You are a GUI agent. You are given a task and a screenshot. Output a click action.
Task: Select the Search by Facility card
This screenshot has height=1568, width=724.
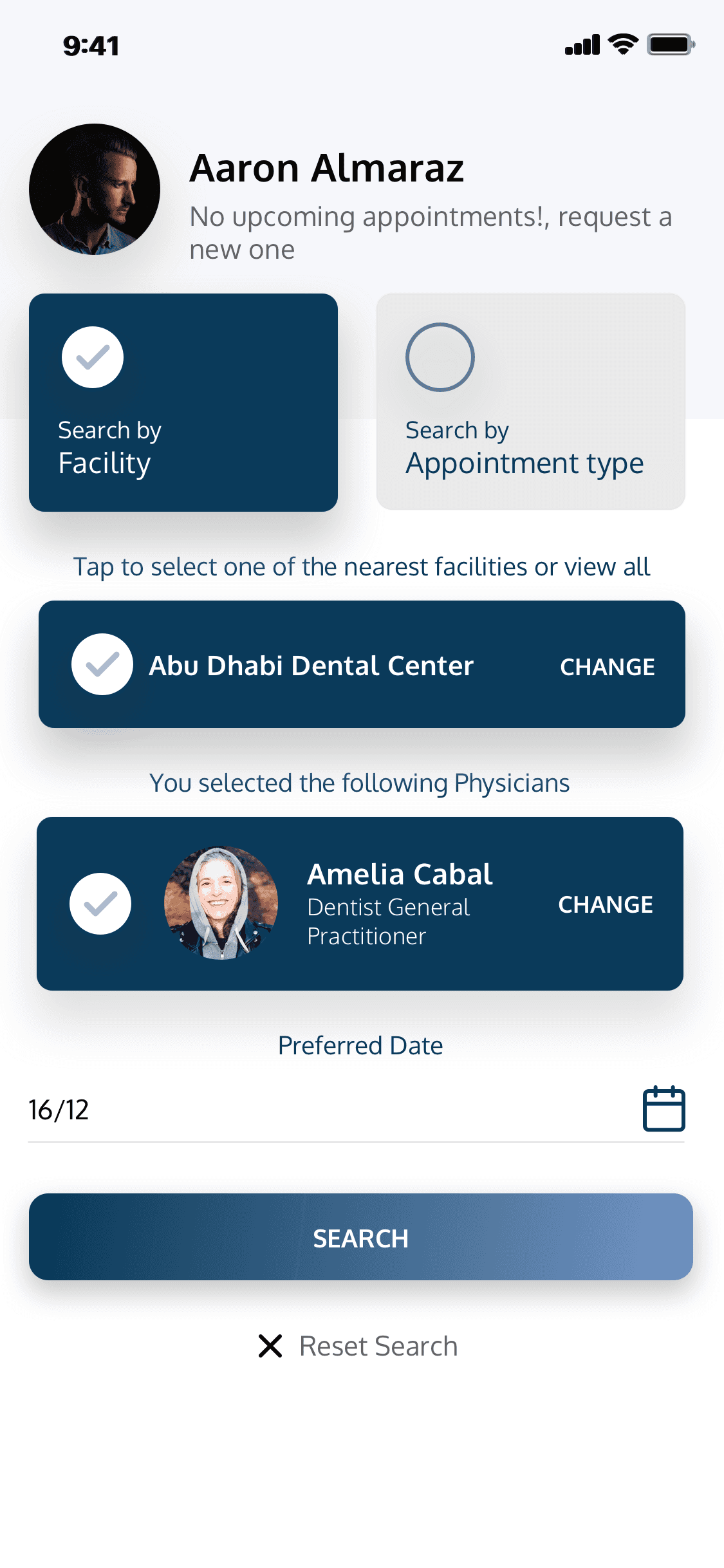point(183,402)
